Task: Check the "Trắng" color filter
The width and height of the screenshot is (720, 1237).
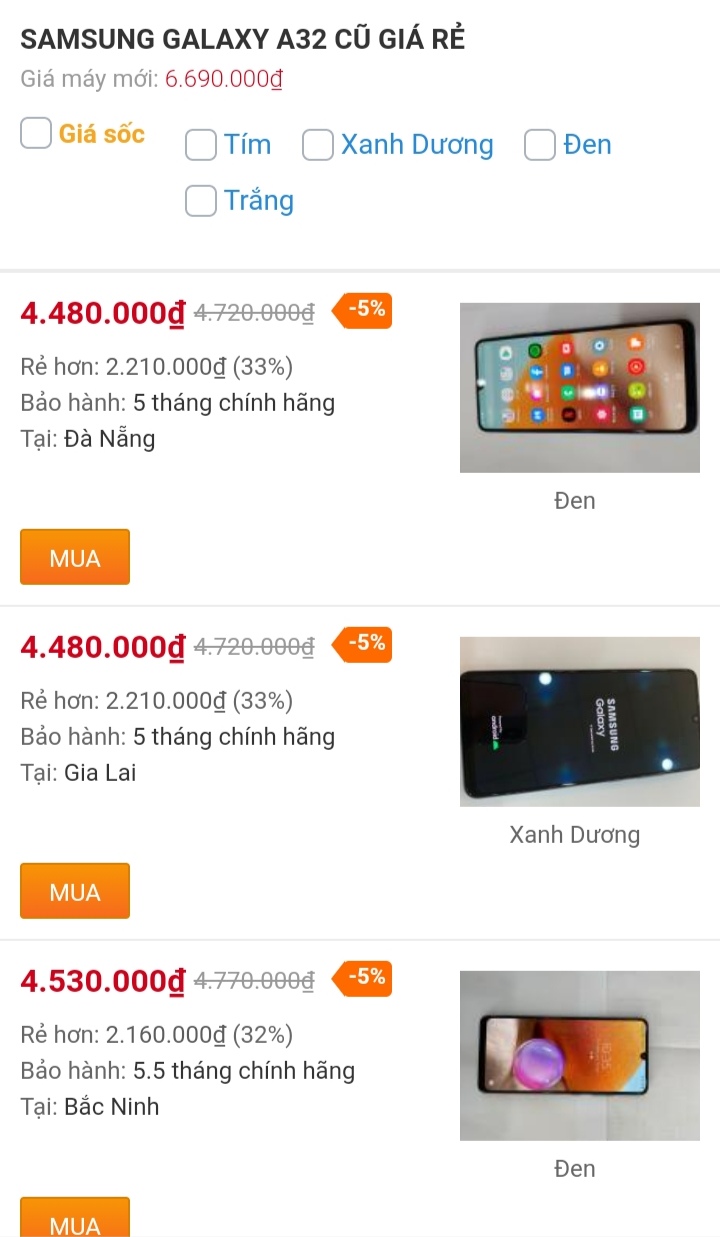Action: point(200,201)
